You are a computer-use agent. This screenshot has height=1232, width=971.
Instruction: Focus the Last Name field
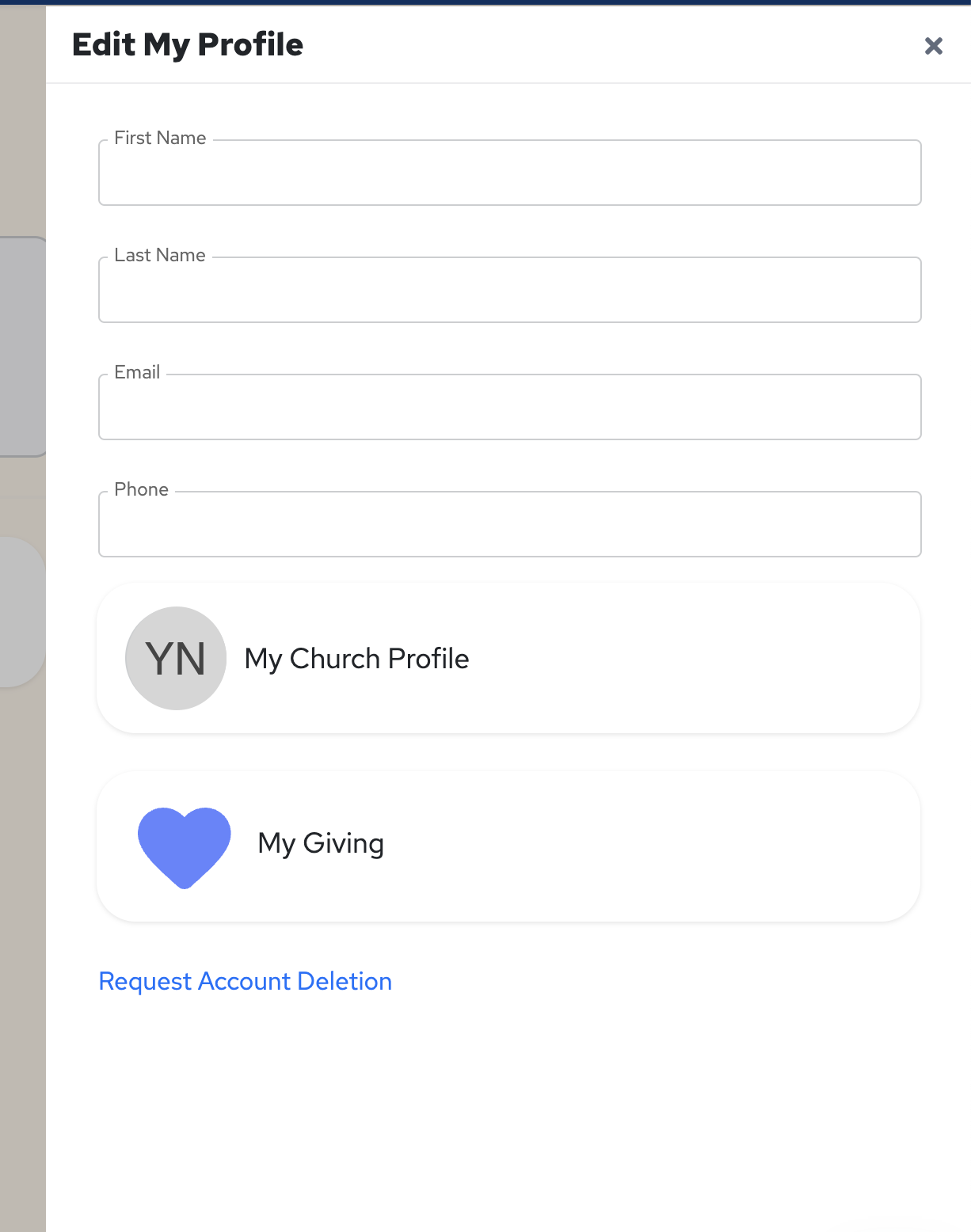point(509,291)
